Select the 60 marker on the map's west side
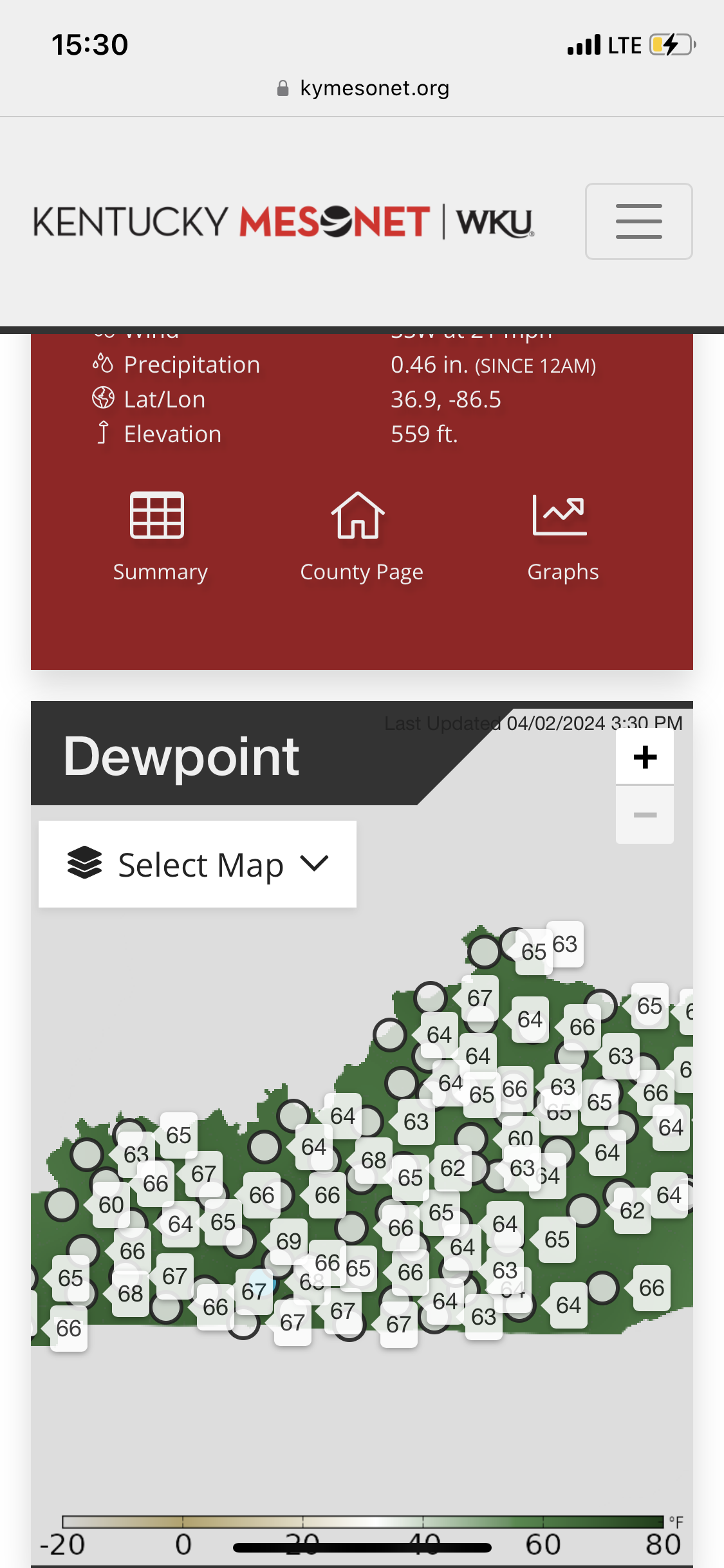This screenshot has height=1568, width=724. click(x=111, y=1204)
